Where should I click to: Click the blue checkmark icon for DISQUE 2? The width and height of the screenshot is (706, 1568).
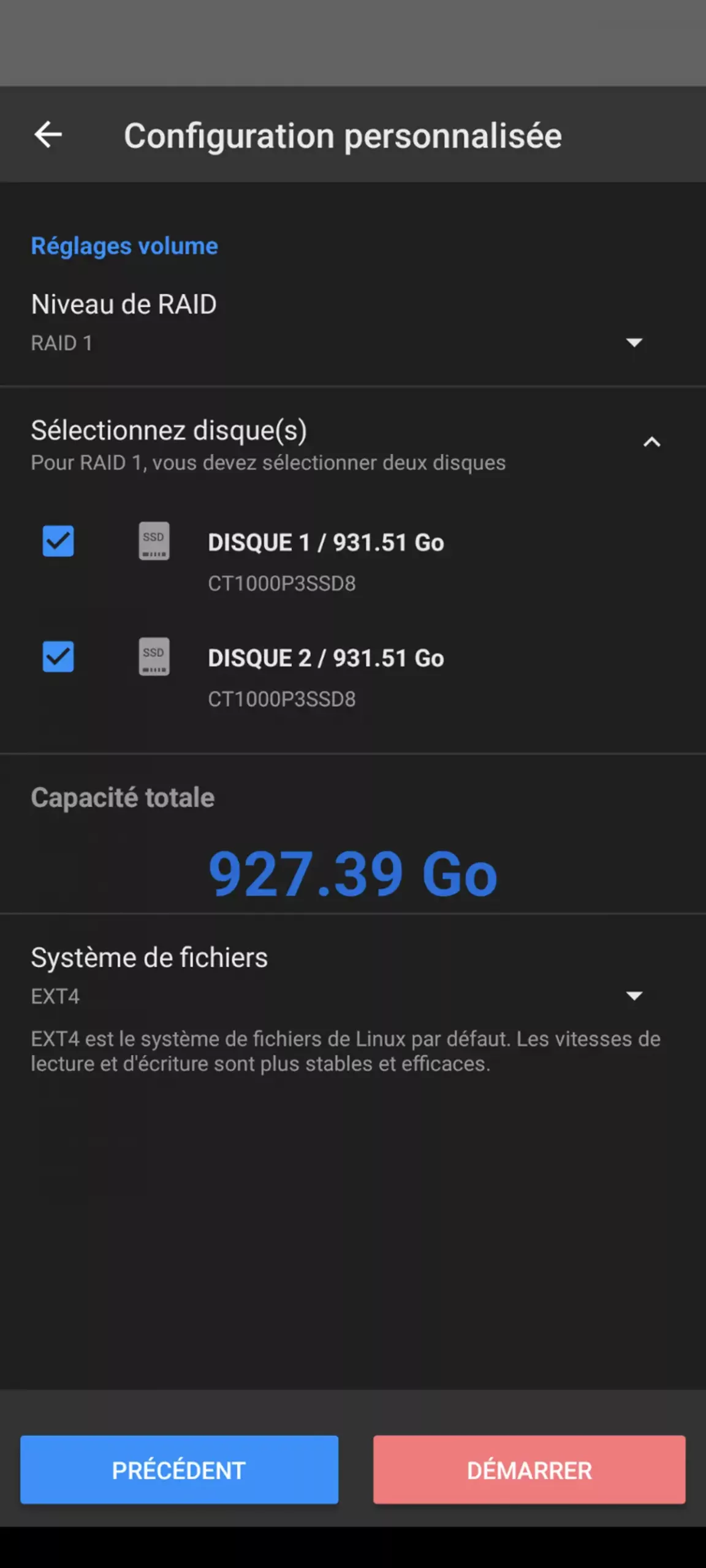58,657
